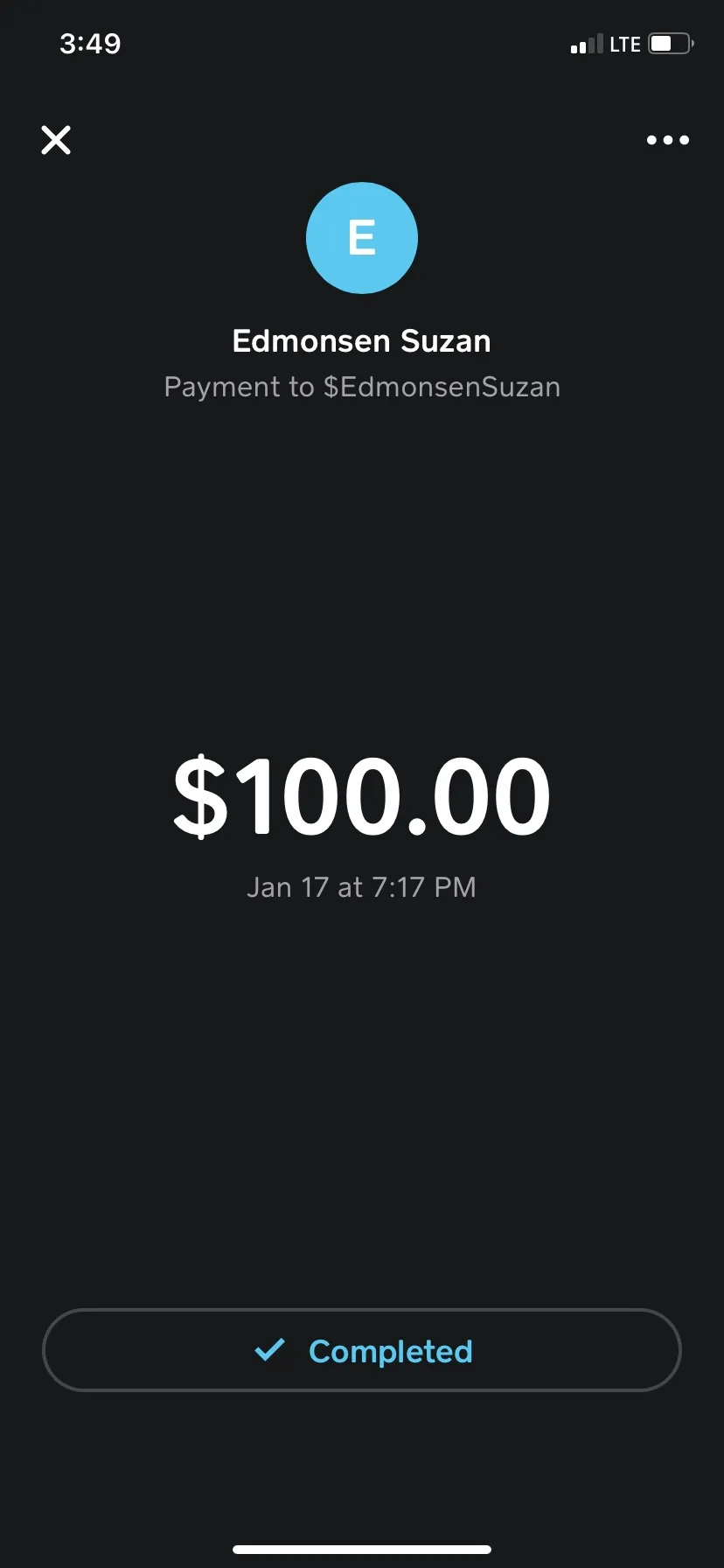Image resolution: width=724 pixels, height=1568 pixels.
Task: Tap the Completed status button
Action: tap(362, 1350)
